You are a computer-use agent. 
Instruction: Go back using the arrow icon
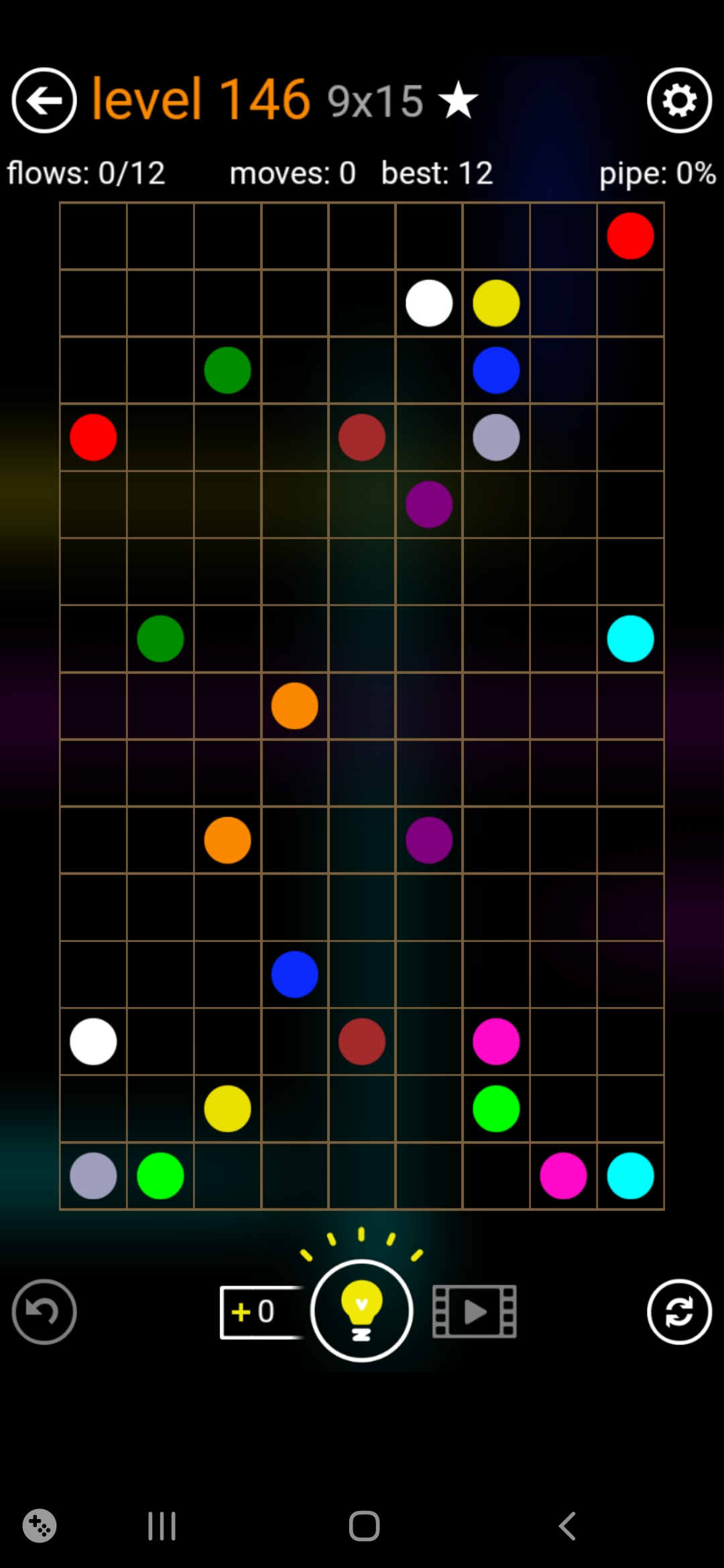44,101
